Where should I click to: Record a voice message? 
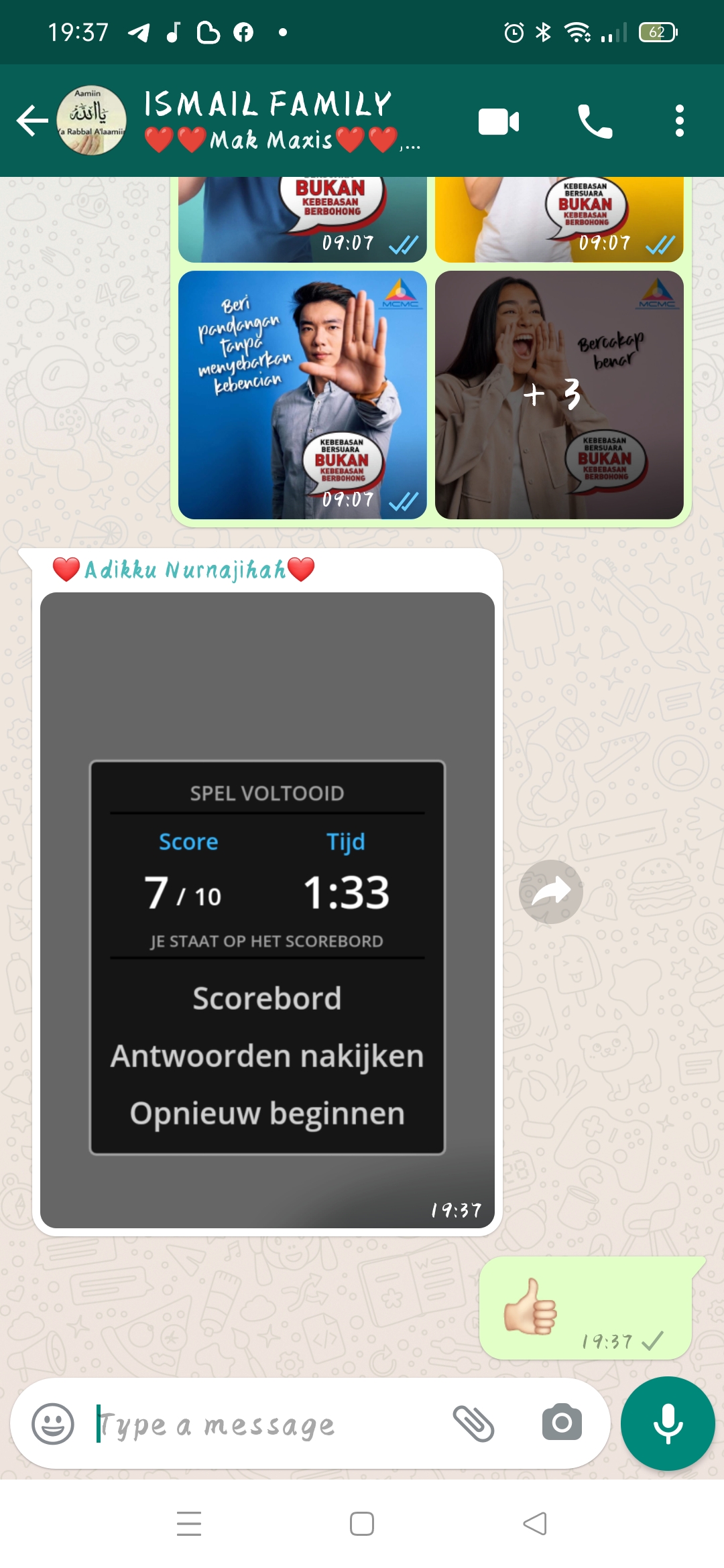click(668, 1424)
